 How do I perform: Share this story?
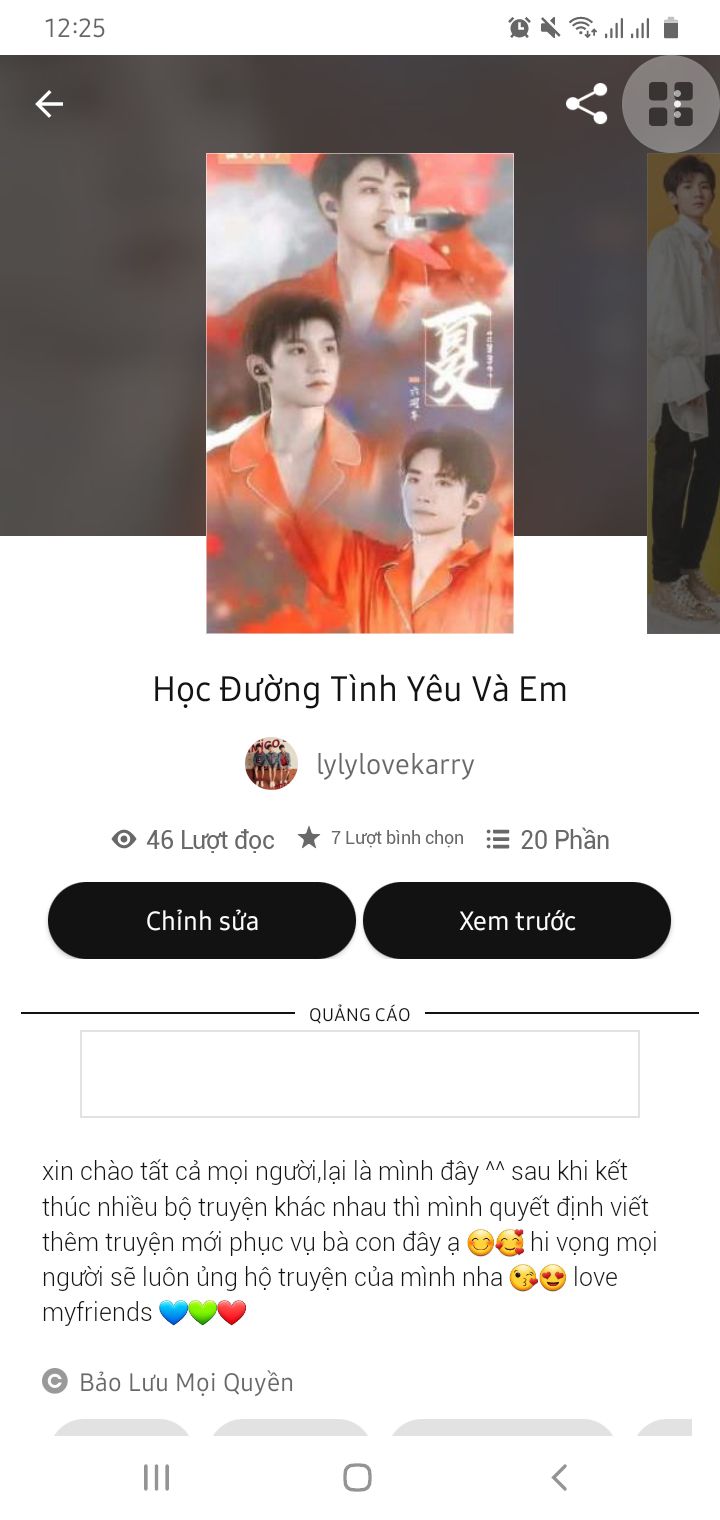(x=586, y=104)
